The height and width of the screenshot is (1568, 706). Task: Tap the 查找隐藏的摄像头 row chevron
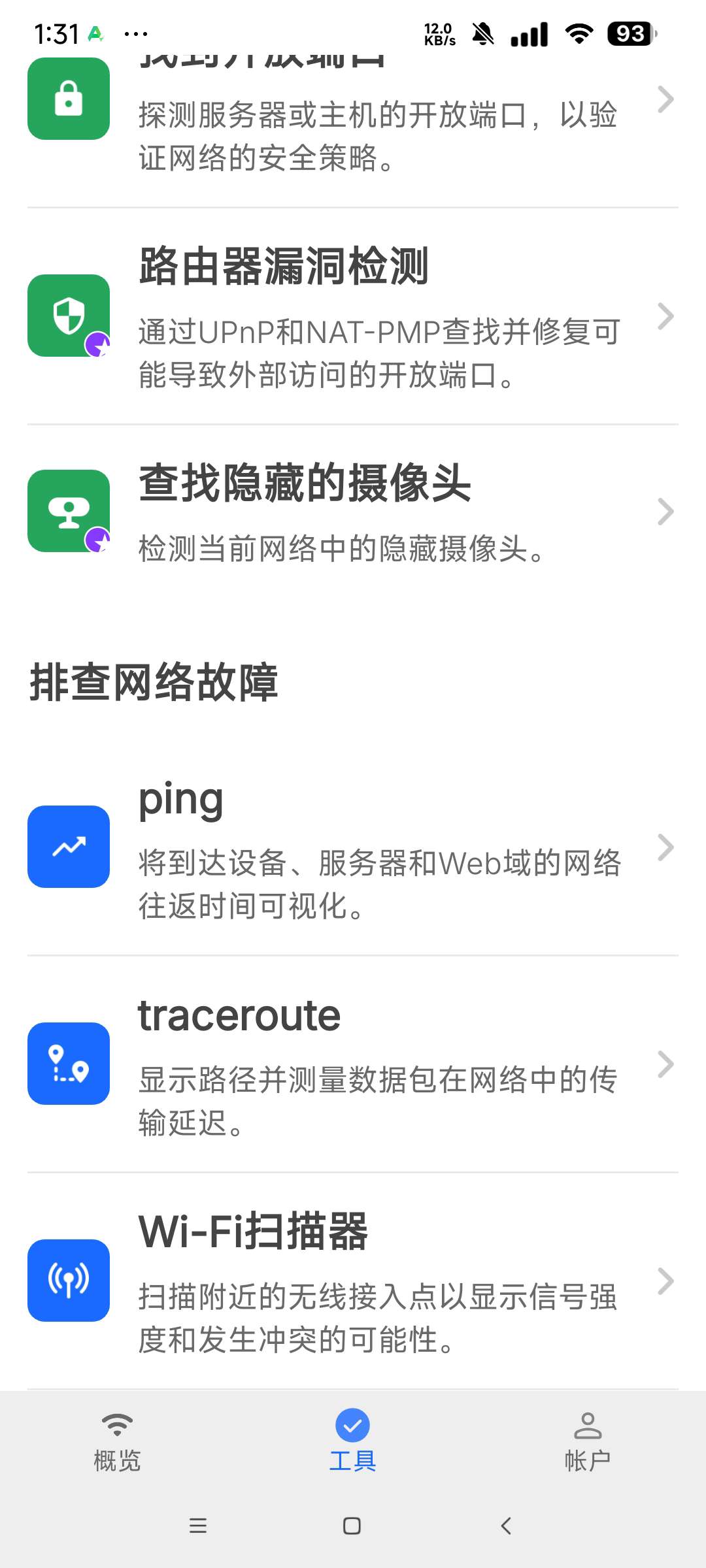(x=665, y=510)
